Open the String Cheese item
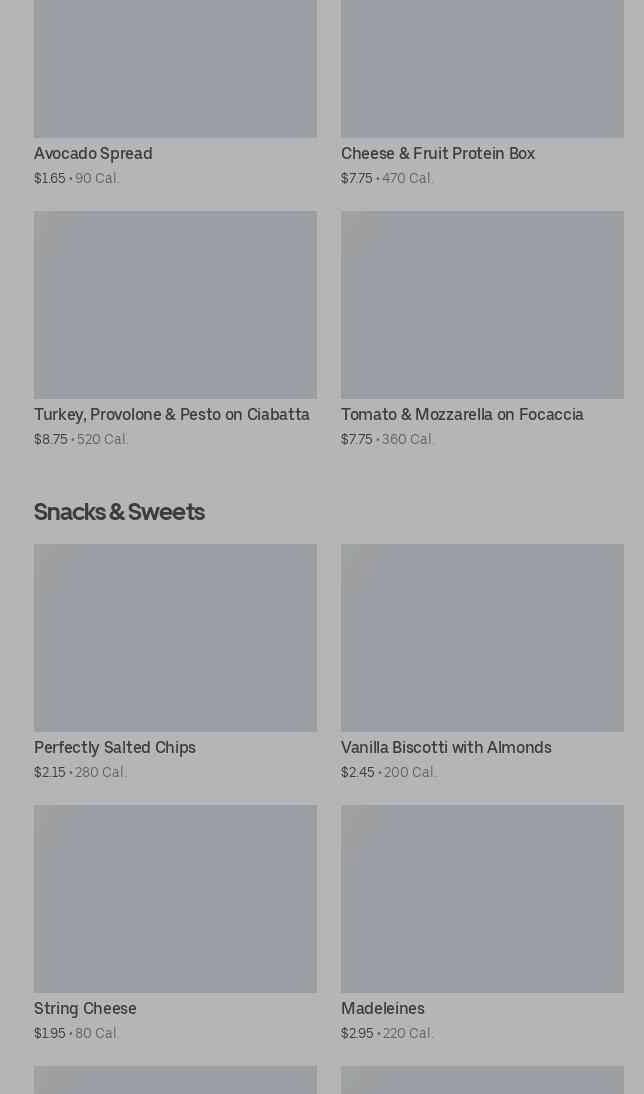 coord(175,922)
